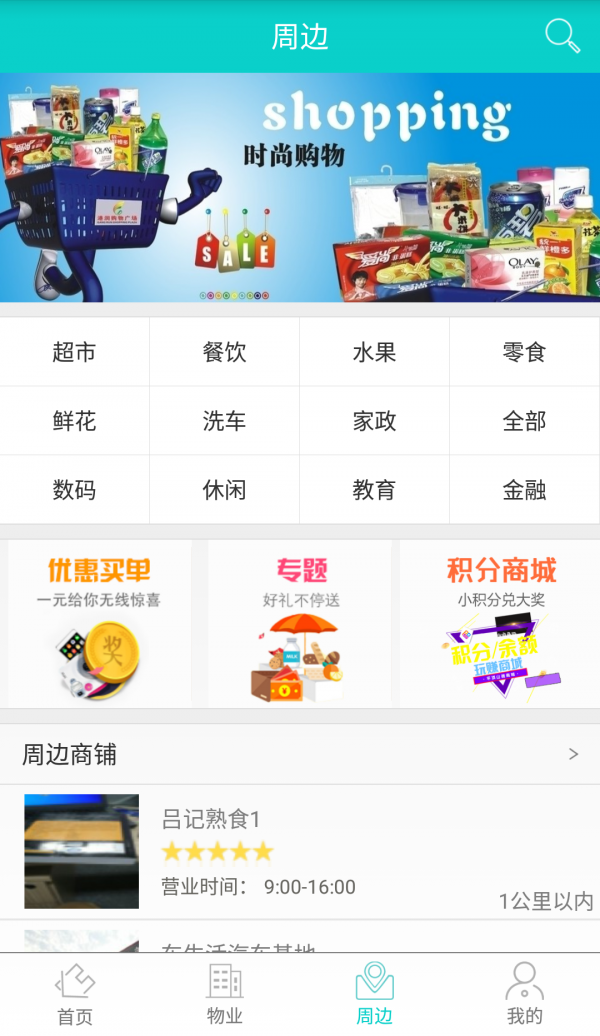Choose the 零食 category

(x=524, y=352)
